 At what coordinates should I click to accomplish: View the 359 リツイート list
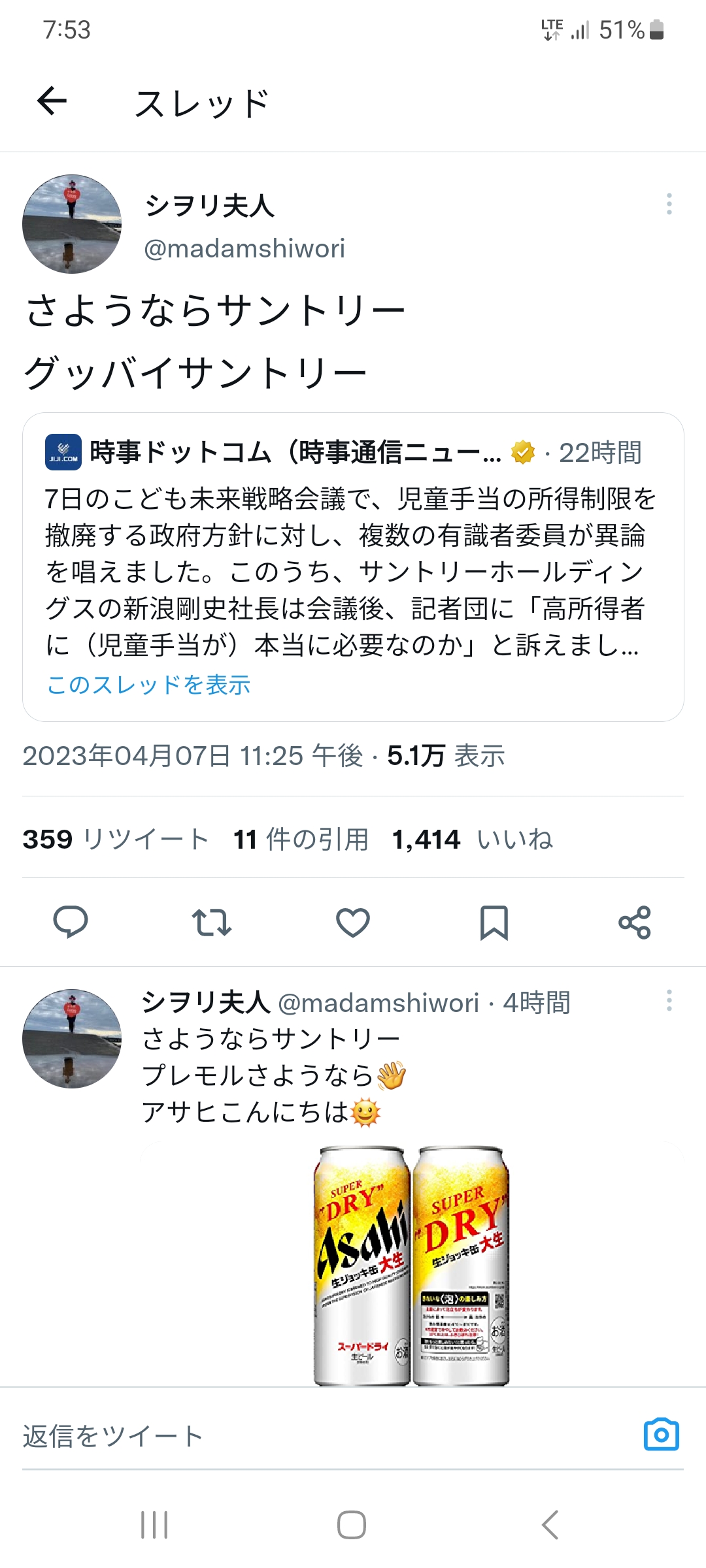(116, 839)
